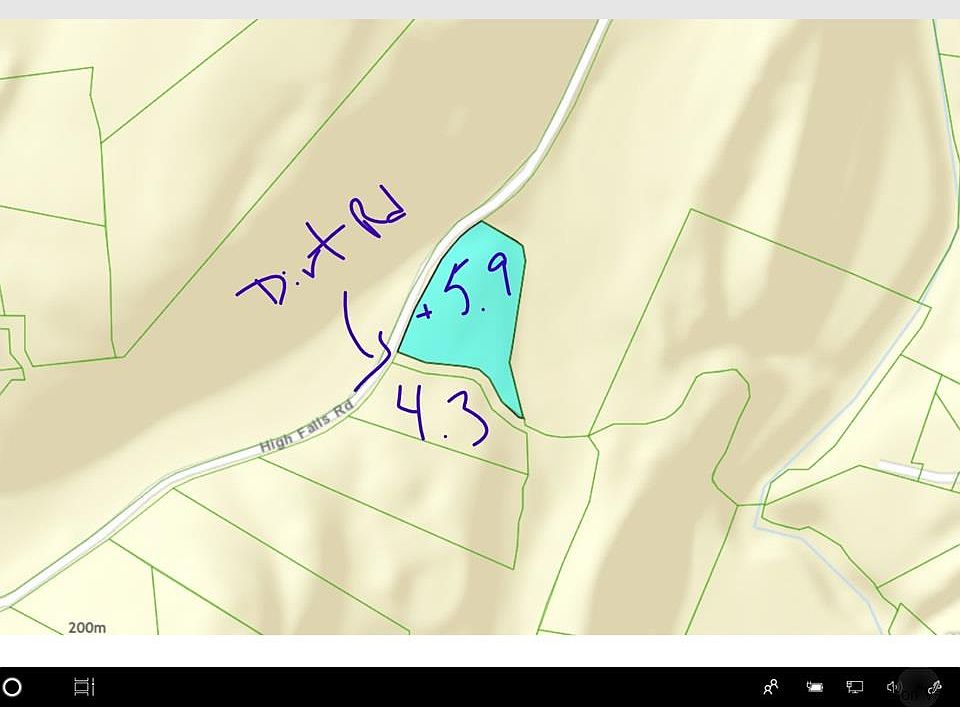Open the volume control in system tray
Screen dimensions: 960x707
(x=893, y=687)
